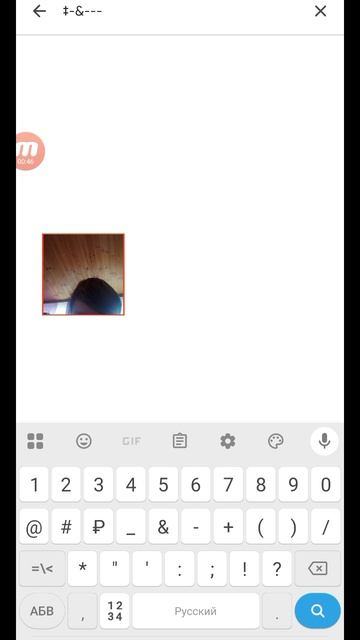Open the ceiling photo thumbnail
The height and width of the screenshot is (640, 360).
(83, 274)
